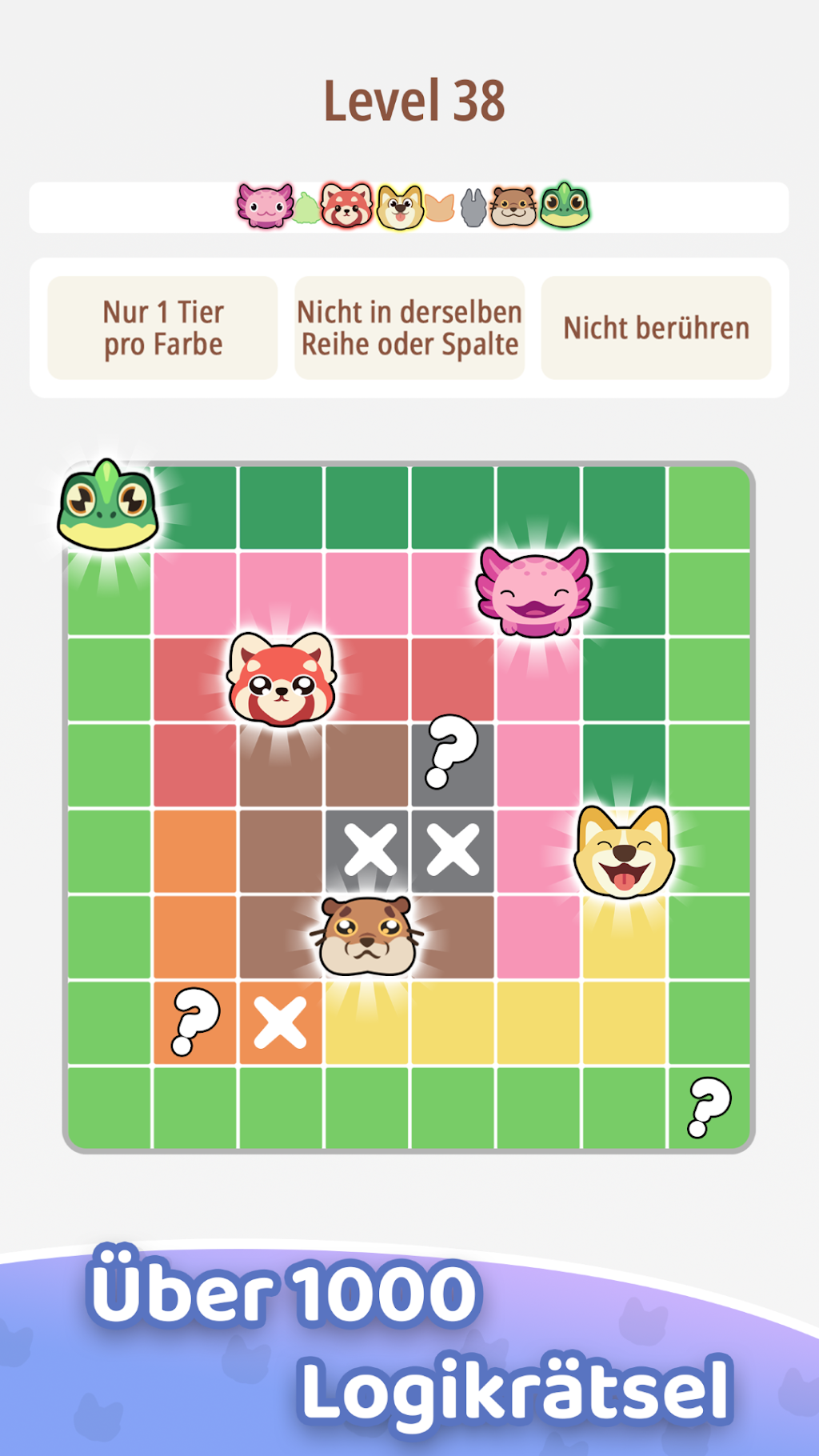Select the 'Nicht in derselben Reihe oder Spalte' rule
The width and height of the screenshot is (819, 1456).
coord(409,328)
